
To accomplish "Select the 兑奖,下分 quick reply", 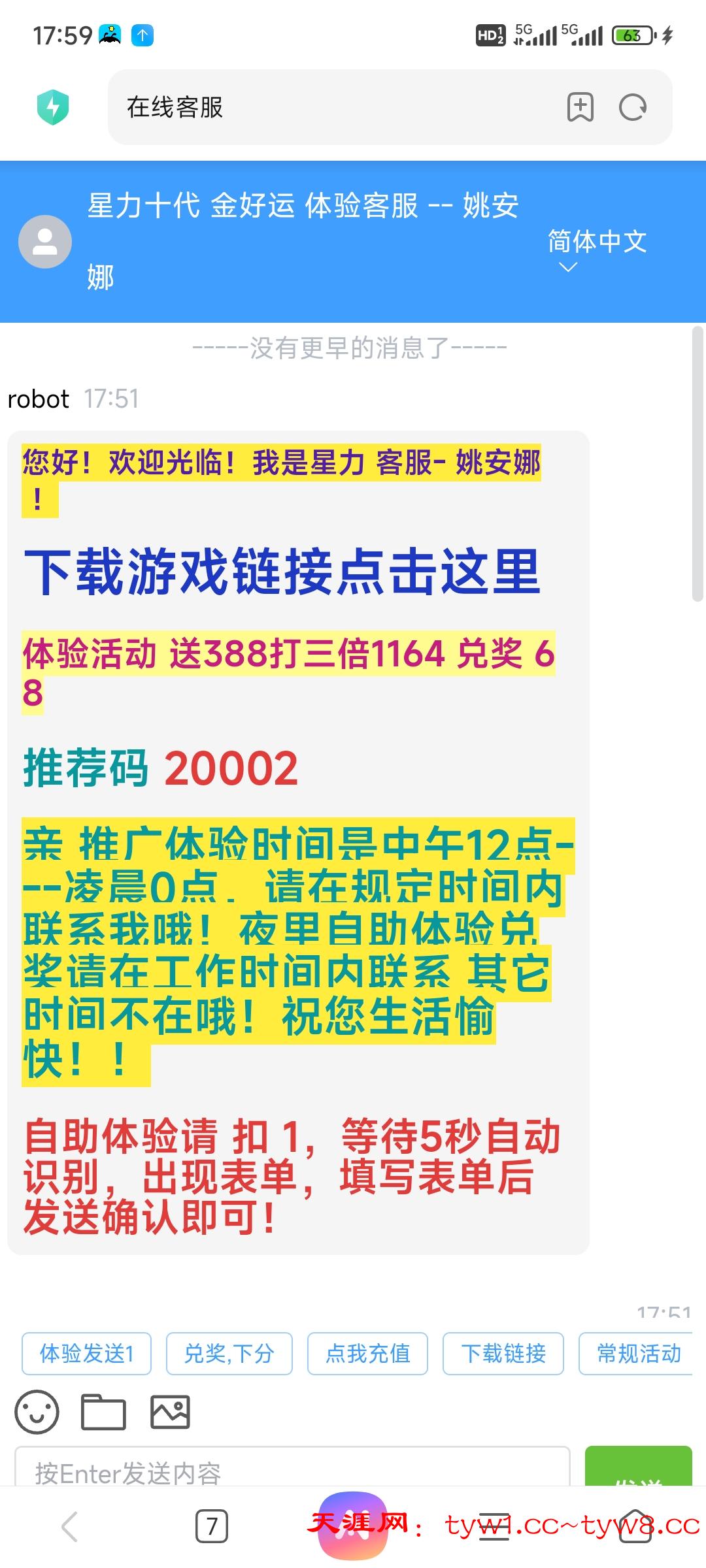I will 229,1354.
